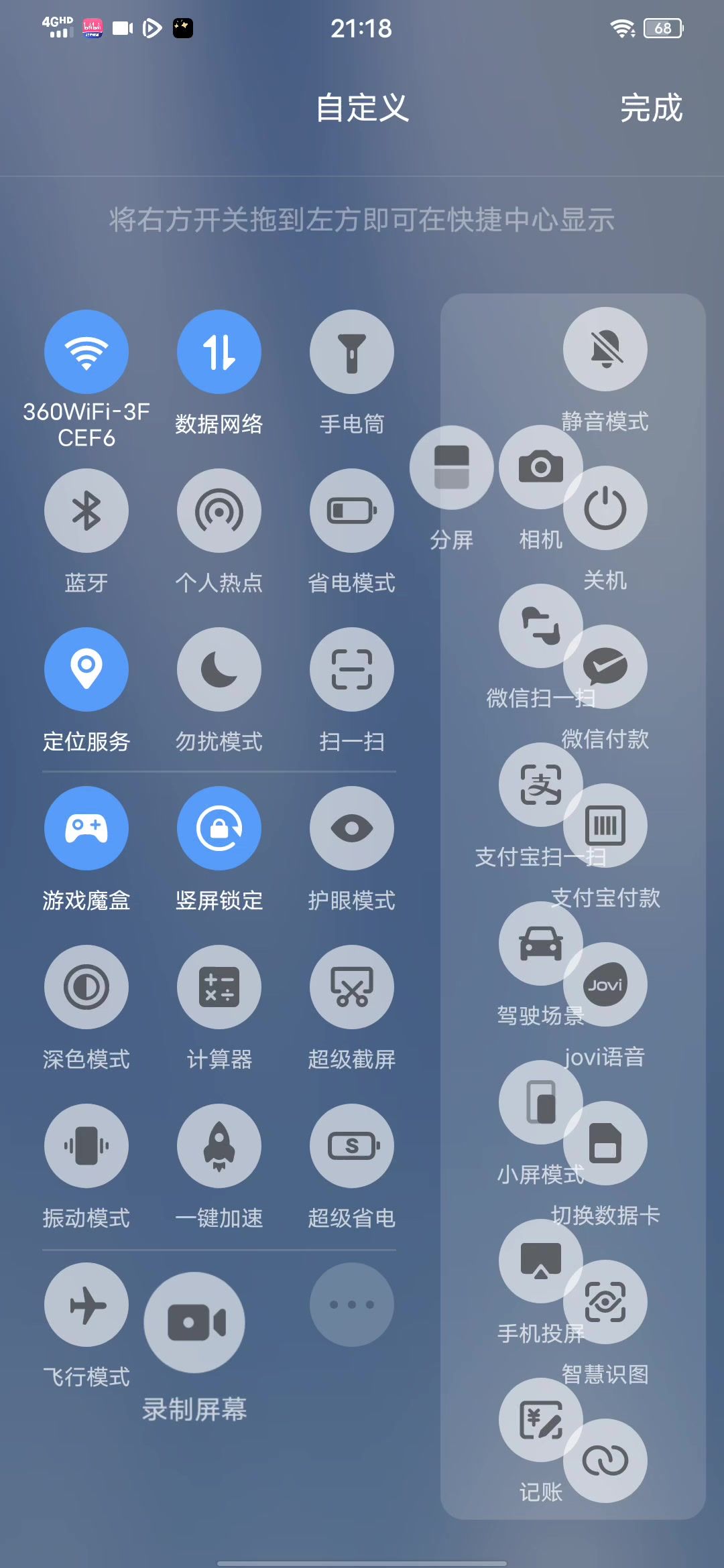Tap 完成 to finish customizing
The image size is (724, 1568).
point(651,108)
